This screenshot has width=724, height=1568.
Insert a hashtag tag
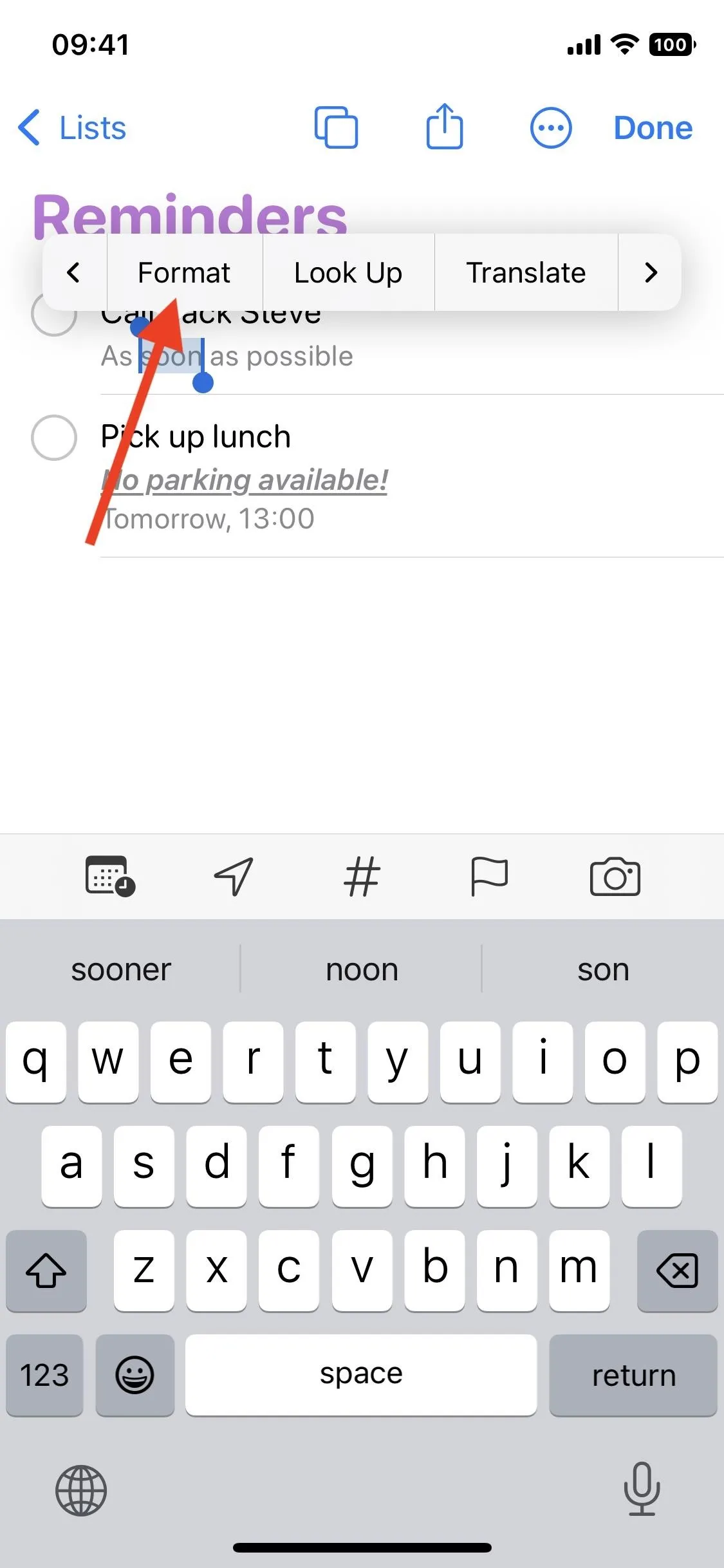click(x=362, y=876)
